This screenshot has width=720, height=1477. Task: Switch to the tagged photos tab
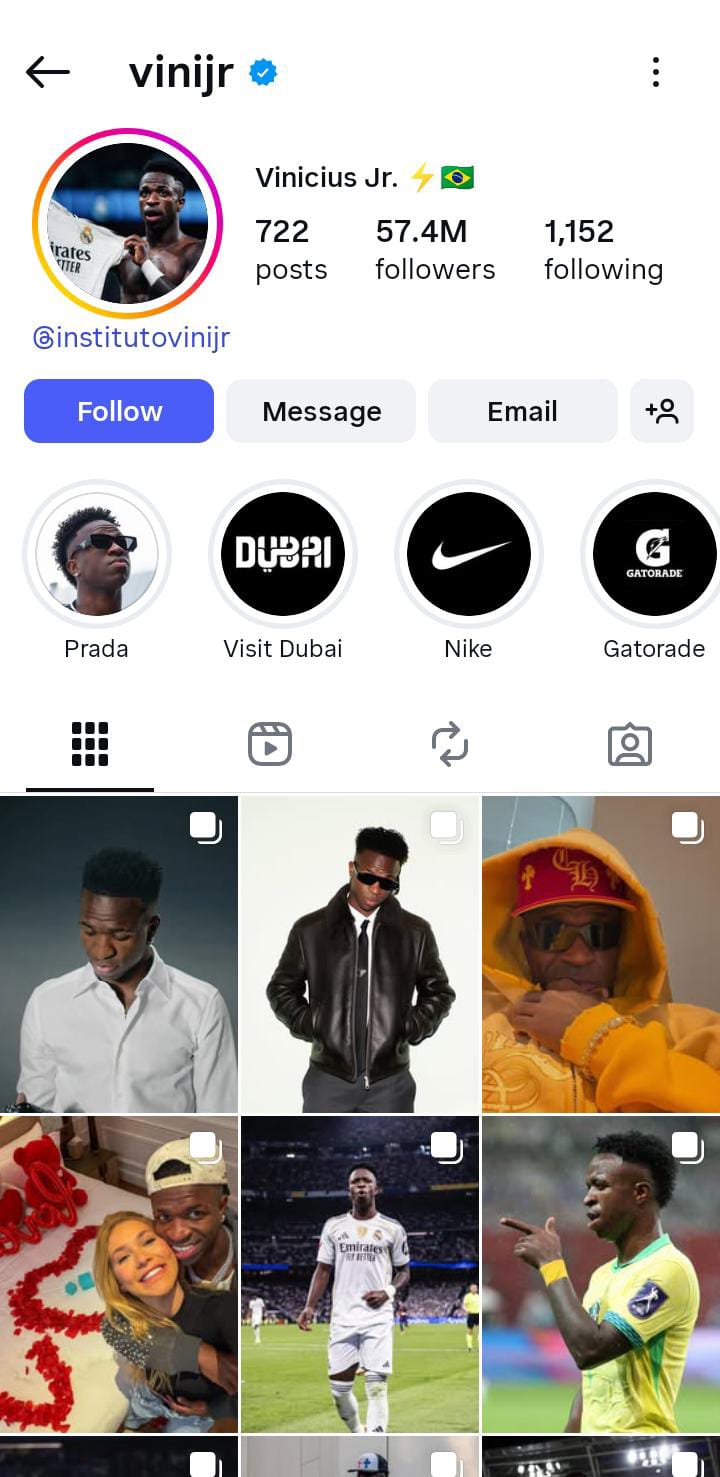pyautogui.click(x=630, y=745)
